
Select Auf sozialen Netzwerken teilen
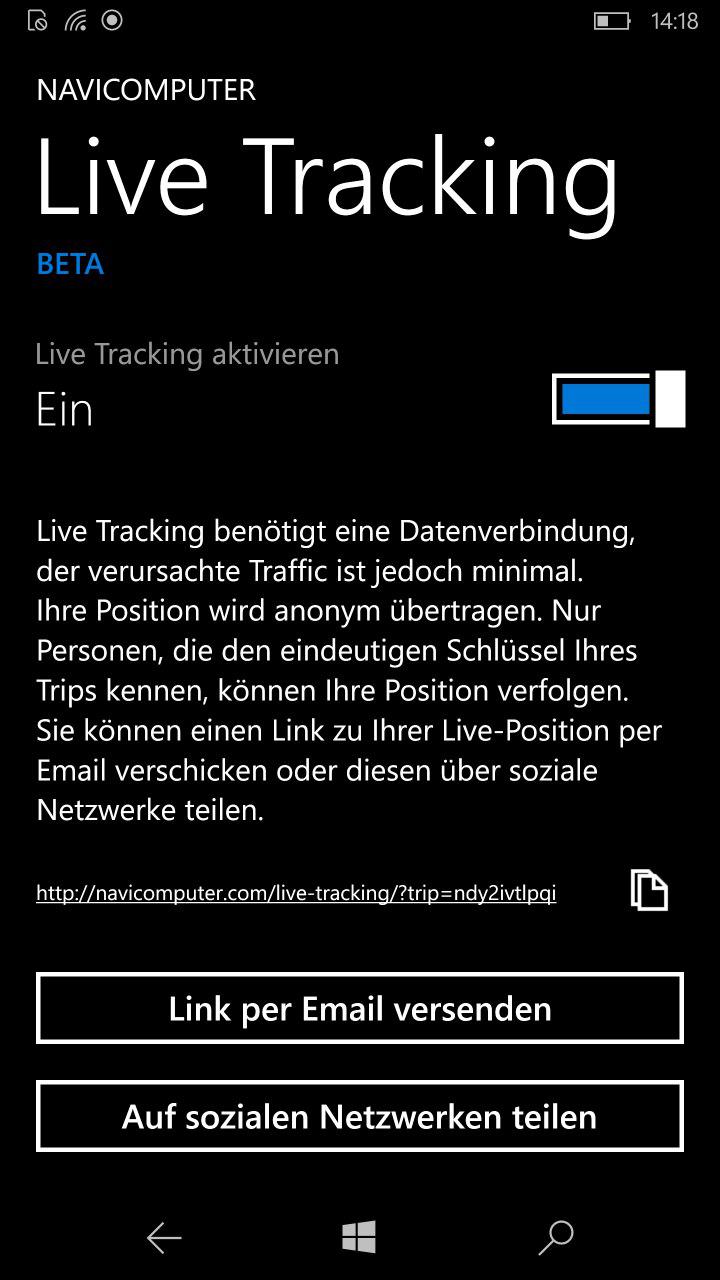click(360, 1116)
